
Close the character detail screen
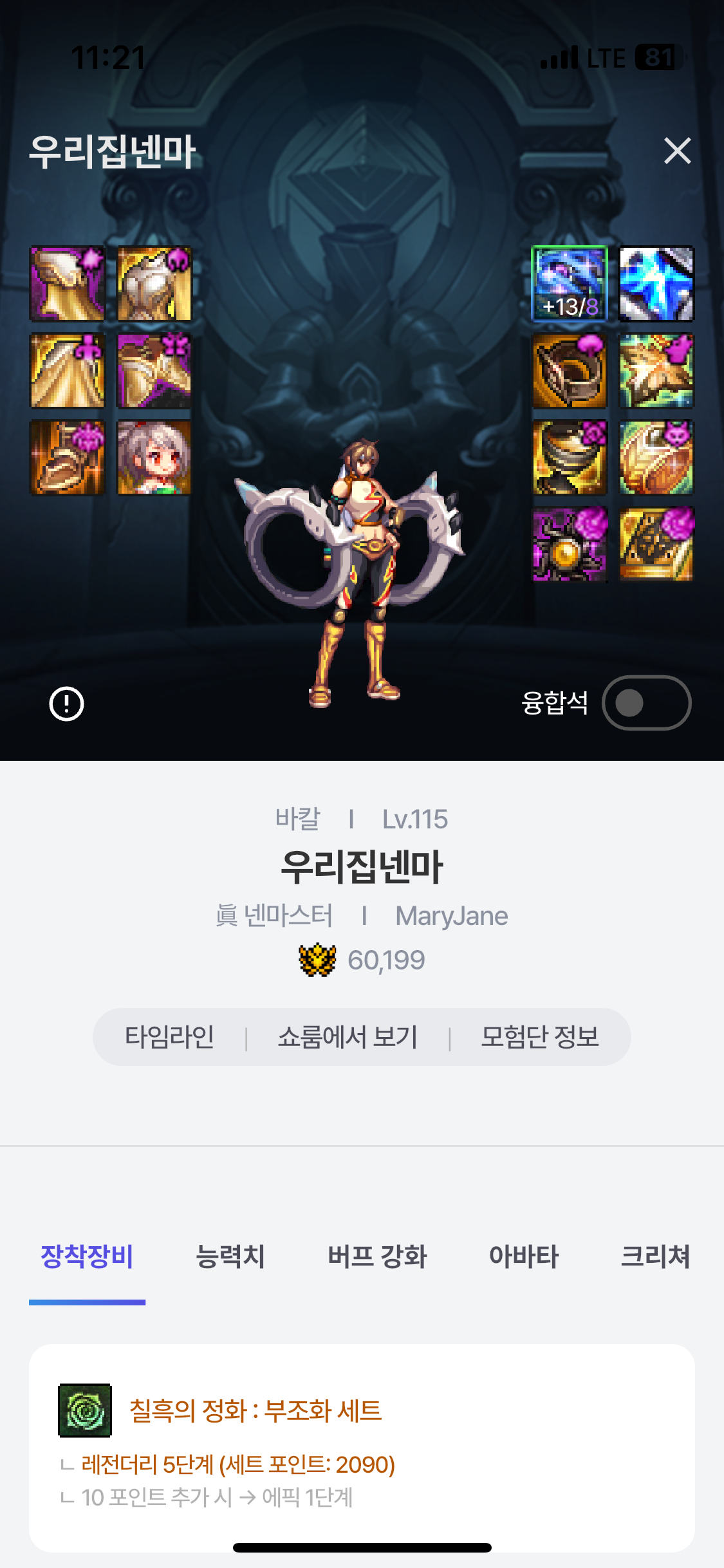tap(677, 151)
